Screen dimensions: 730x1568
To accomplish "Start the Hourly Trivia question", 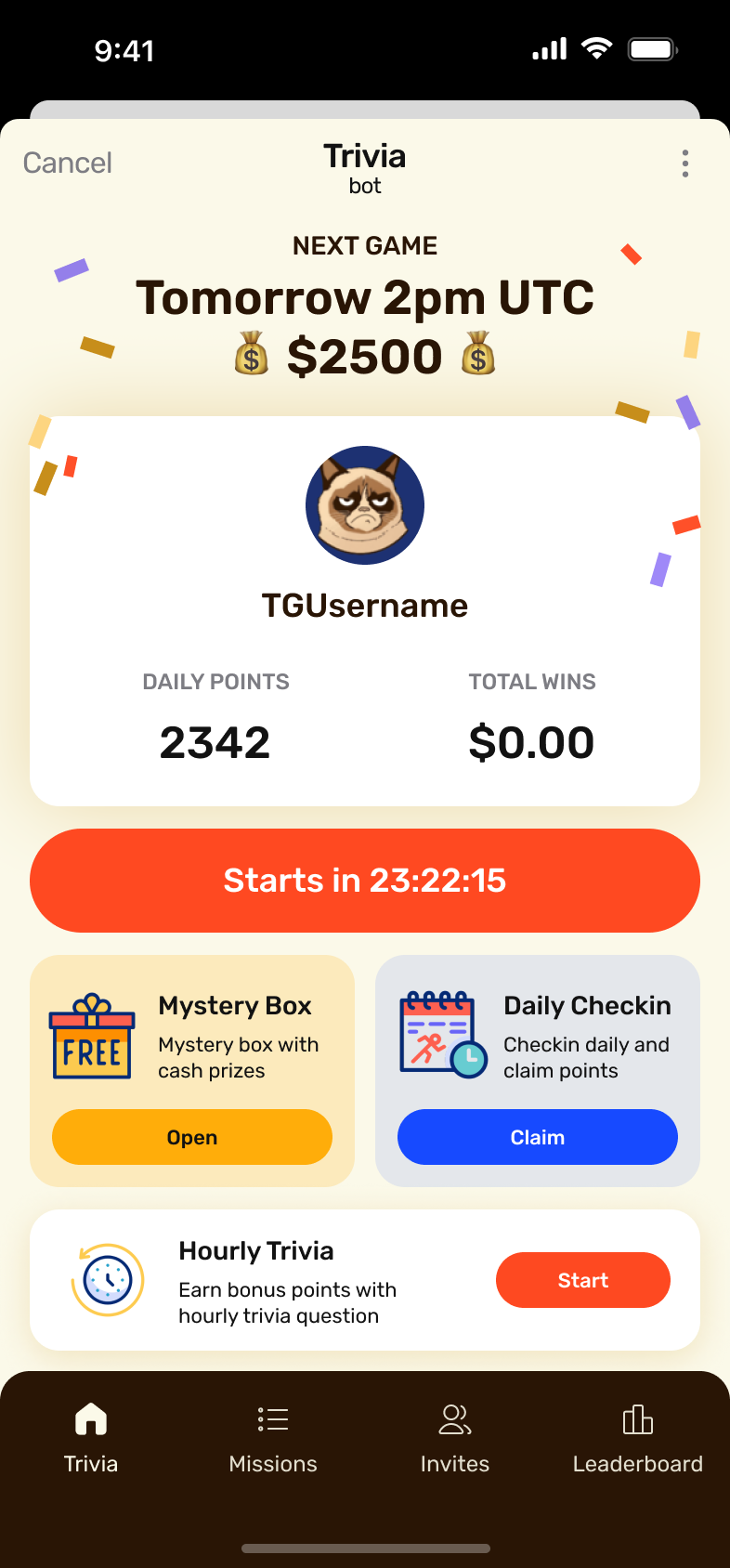I will pyautogui.click(x=582, y=1279).
